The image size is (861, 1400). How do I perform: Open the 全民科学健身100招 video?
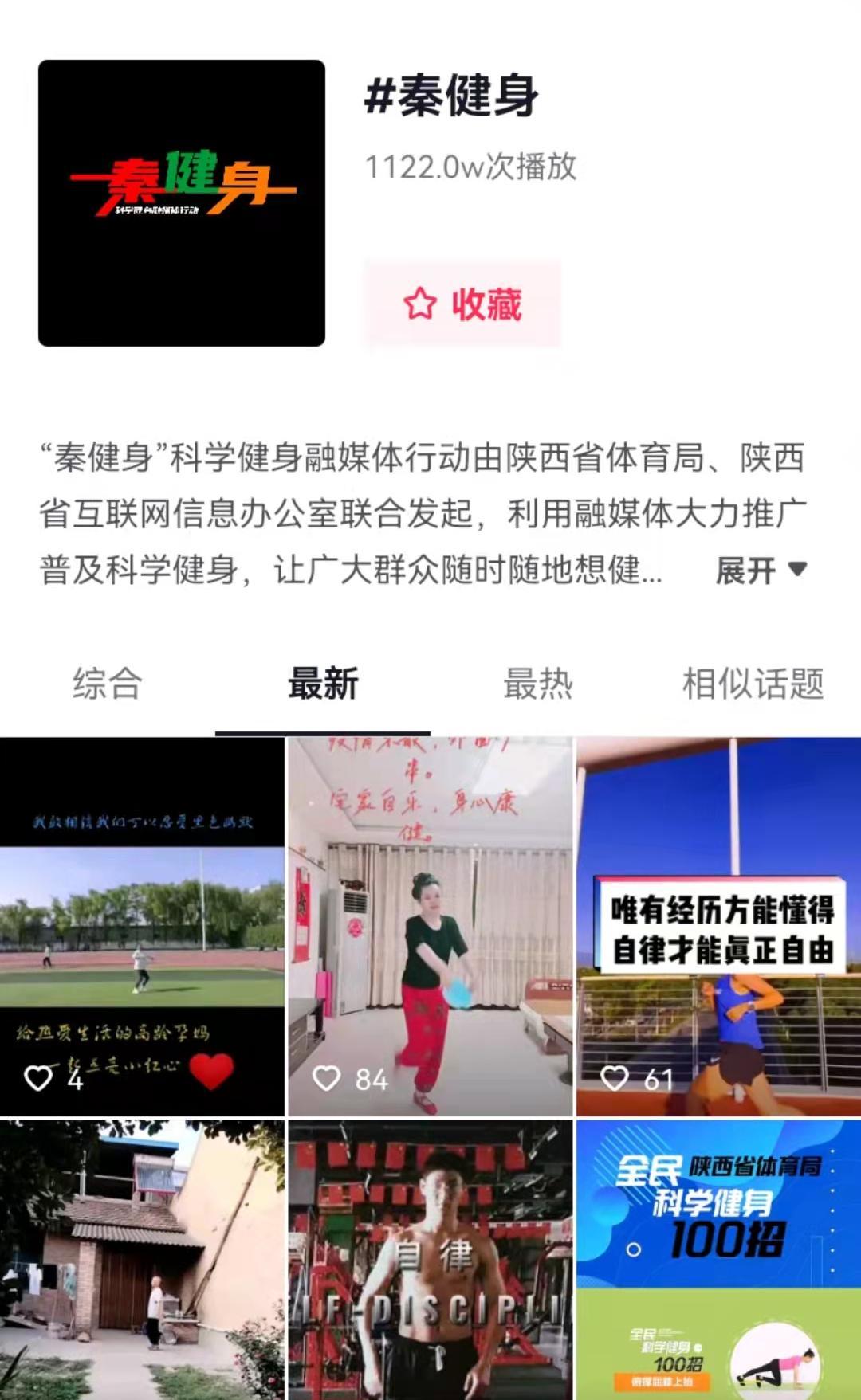click(x=718, y=1259)
